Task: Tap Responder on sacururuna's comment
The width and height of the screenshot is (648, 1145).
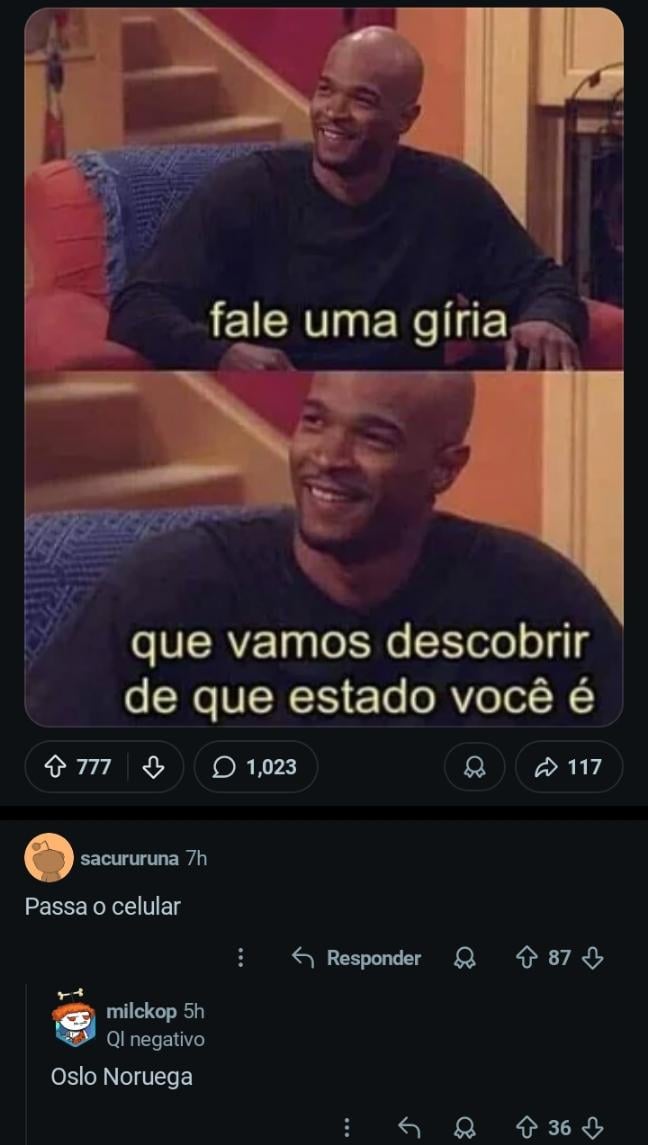Action: click(356, 958)
